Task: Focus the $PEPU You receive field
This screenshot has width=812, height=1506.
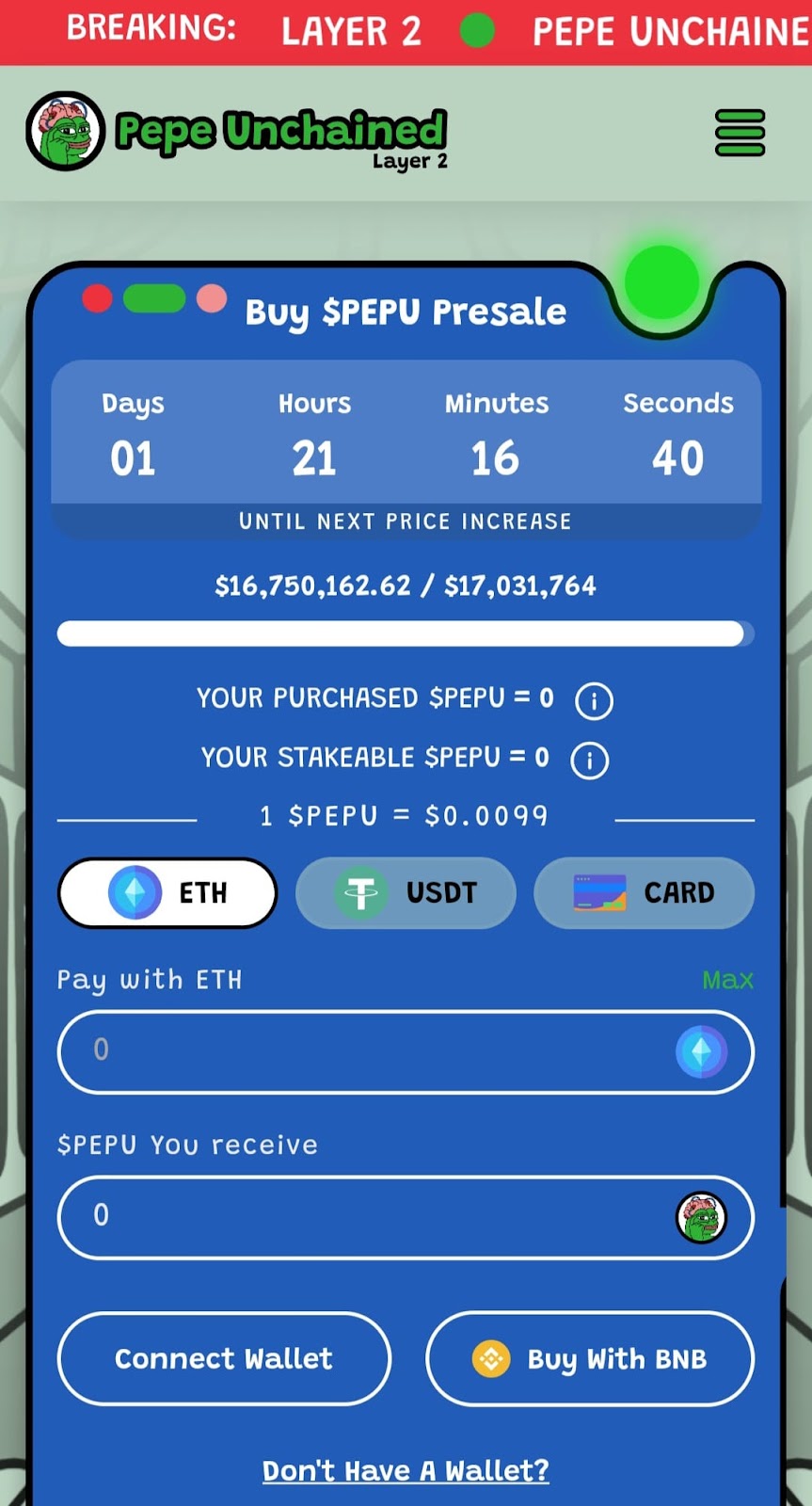Action: click(x=376, y=1216)
